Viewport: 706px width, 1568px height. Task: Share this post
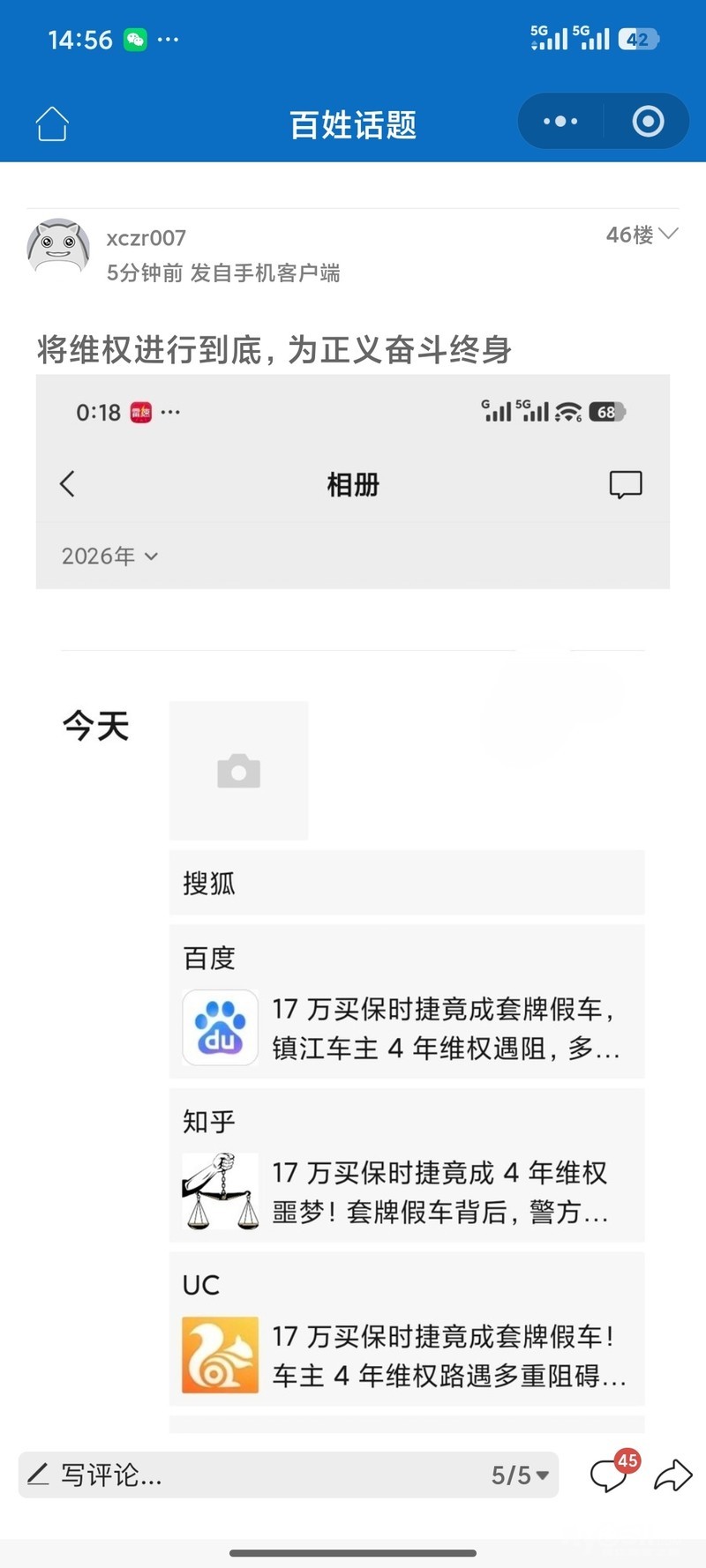click(672, 1475)
